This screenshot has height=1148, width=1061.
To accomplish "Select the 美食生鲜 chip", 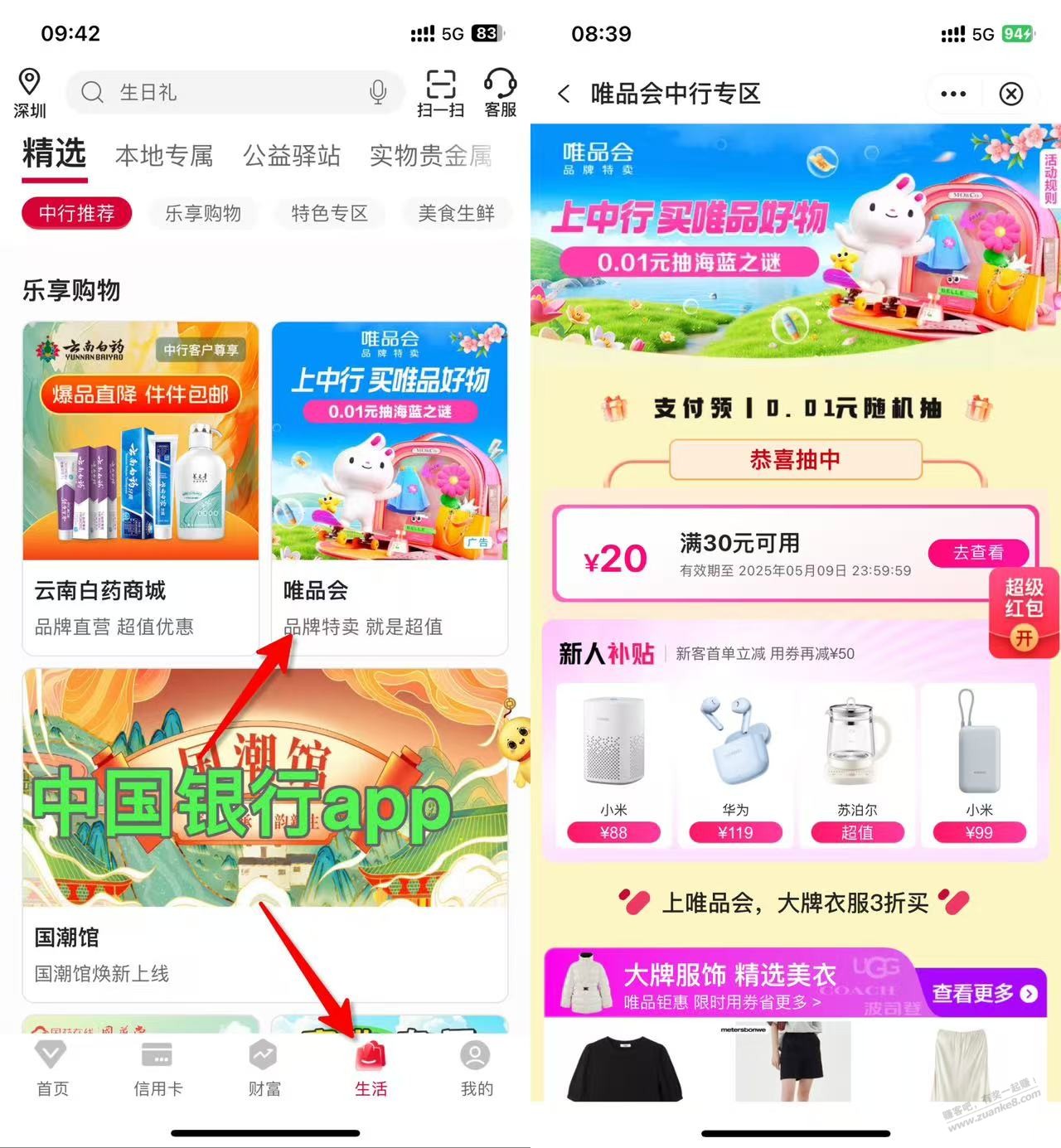I will (x=456, y=213).
